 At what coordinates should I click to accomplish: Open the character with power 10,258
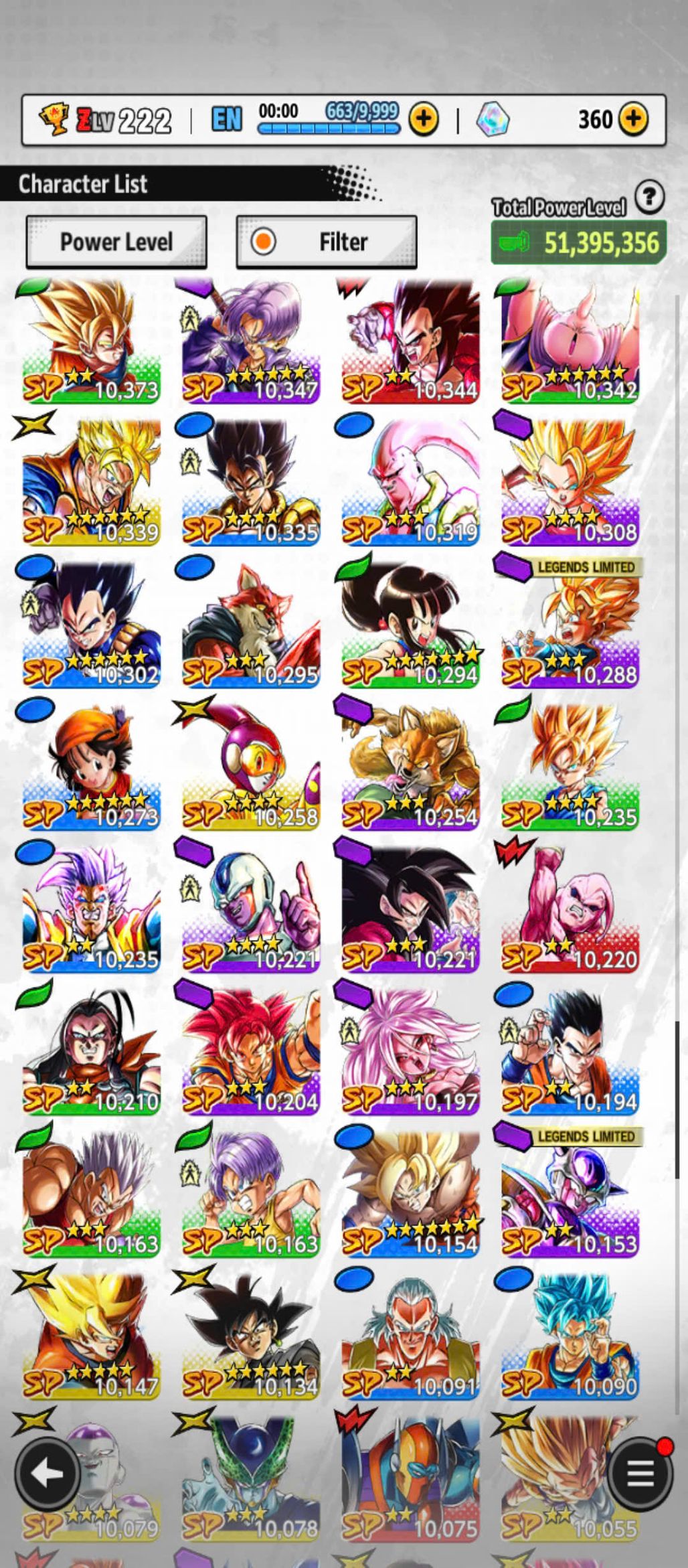250,768
